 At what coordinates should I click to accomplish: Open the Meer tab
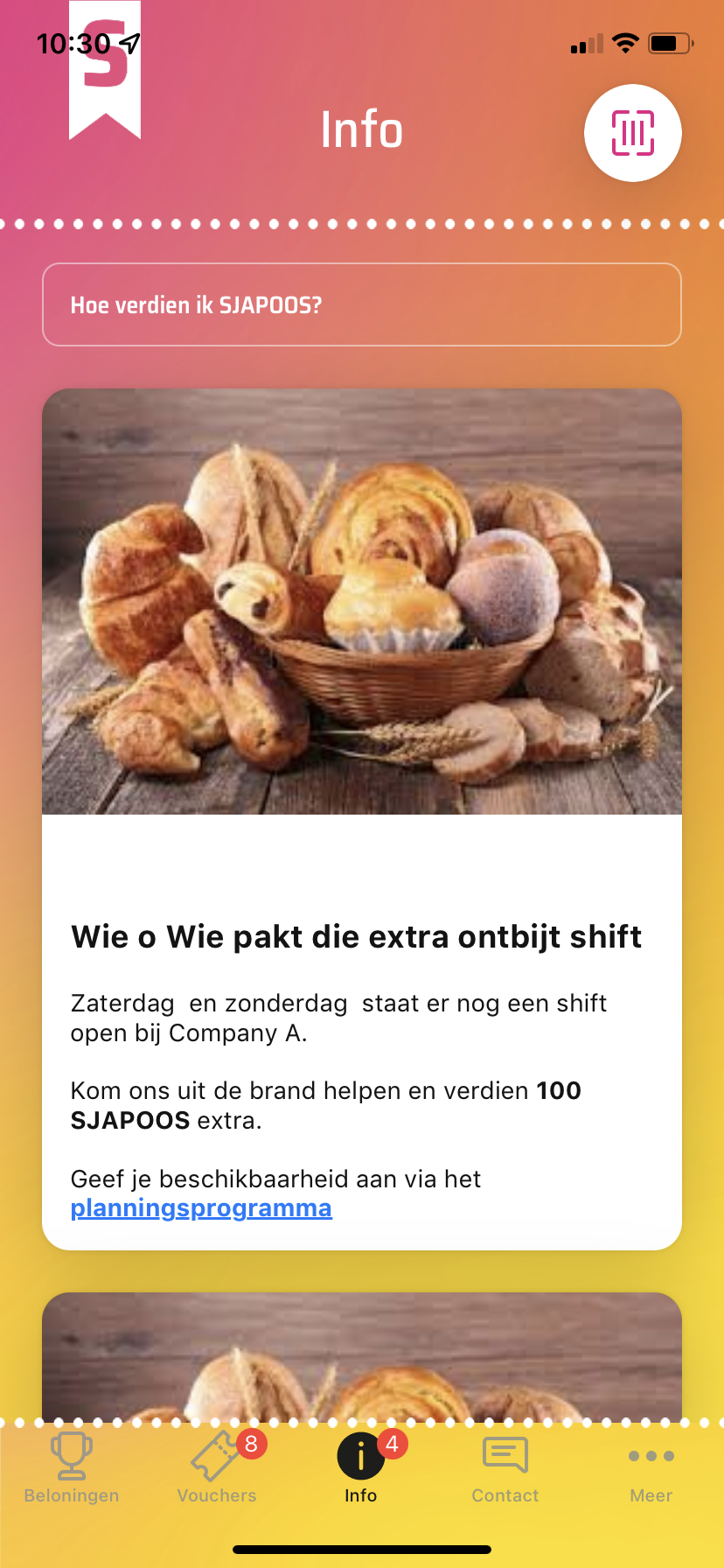651,1470
